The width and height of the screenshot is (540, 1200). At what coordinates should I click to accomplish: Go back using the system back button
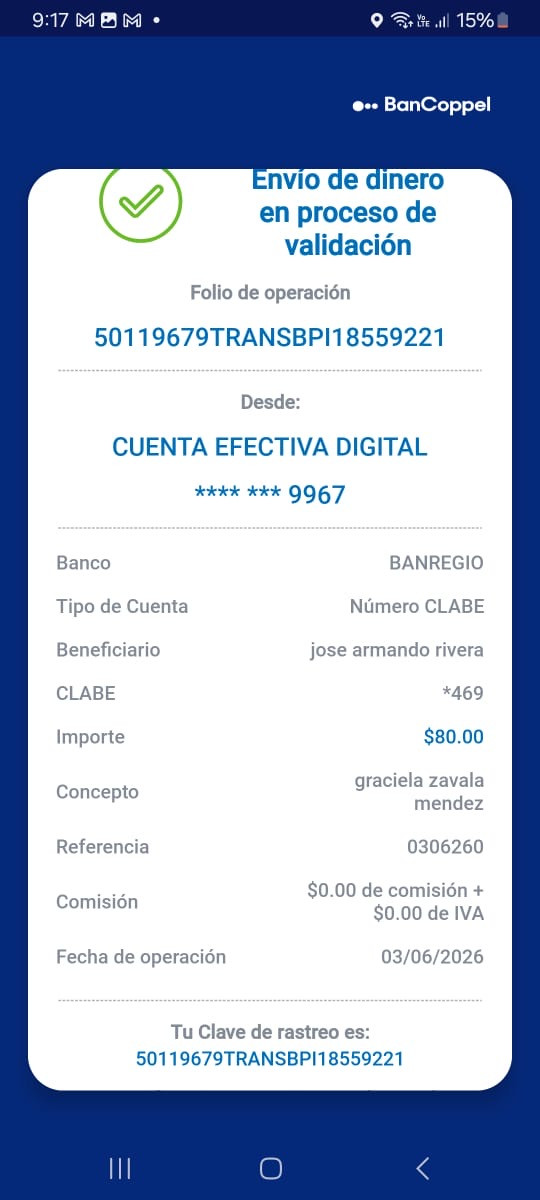tap(422, 1168)
